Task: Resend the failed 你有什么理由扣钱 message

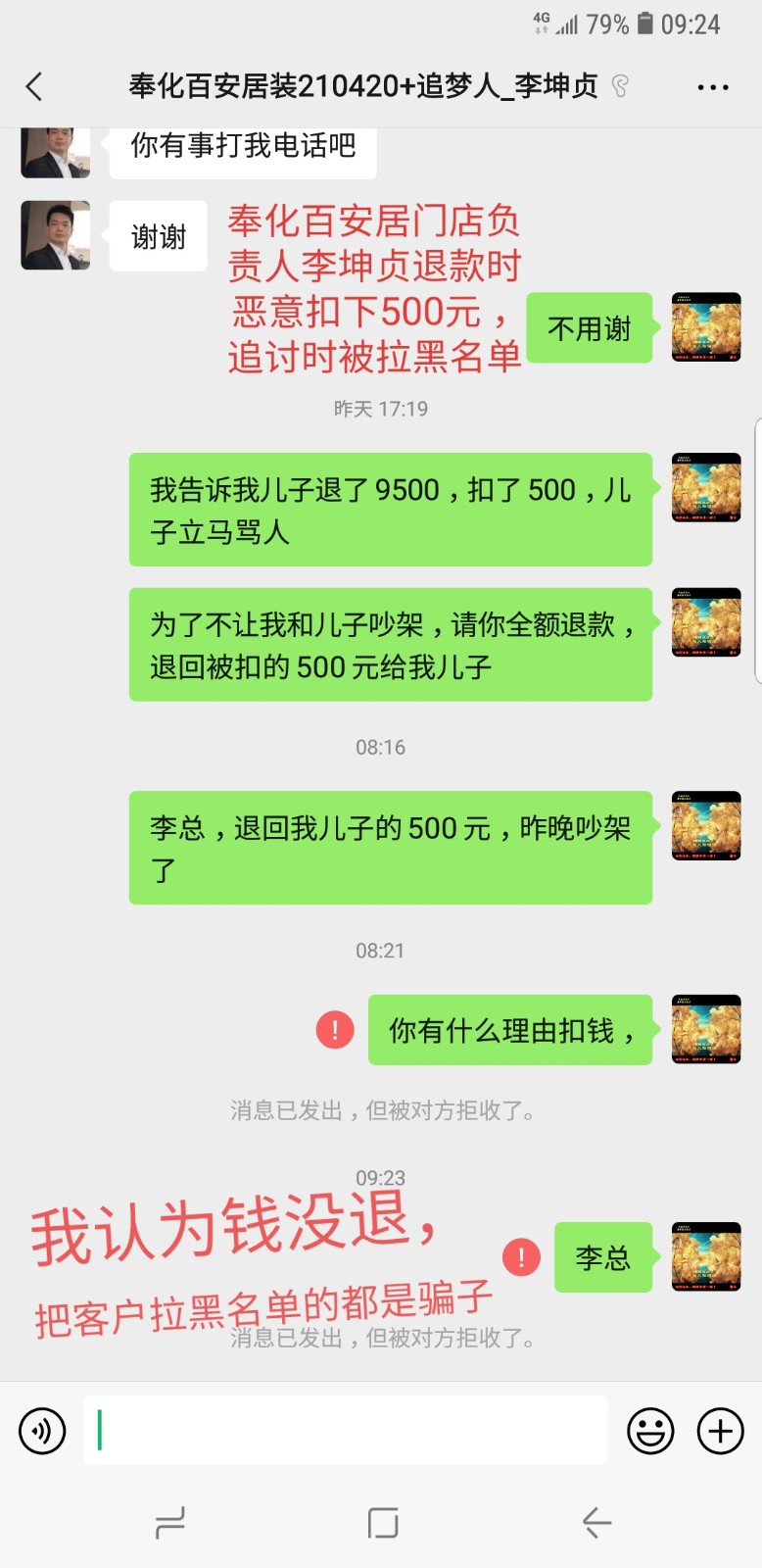Action: point(335,1029)
